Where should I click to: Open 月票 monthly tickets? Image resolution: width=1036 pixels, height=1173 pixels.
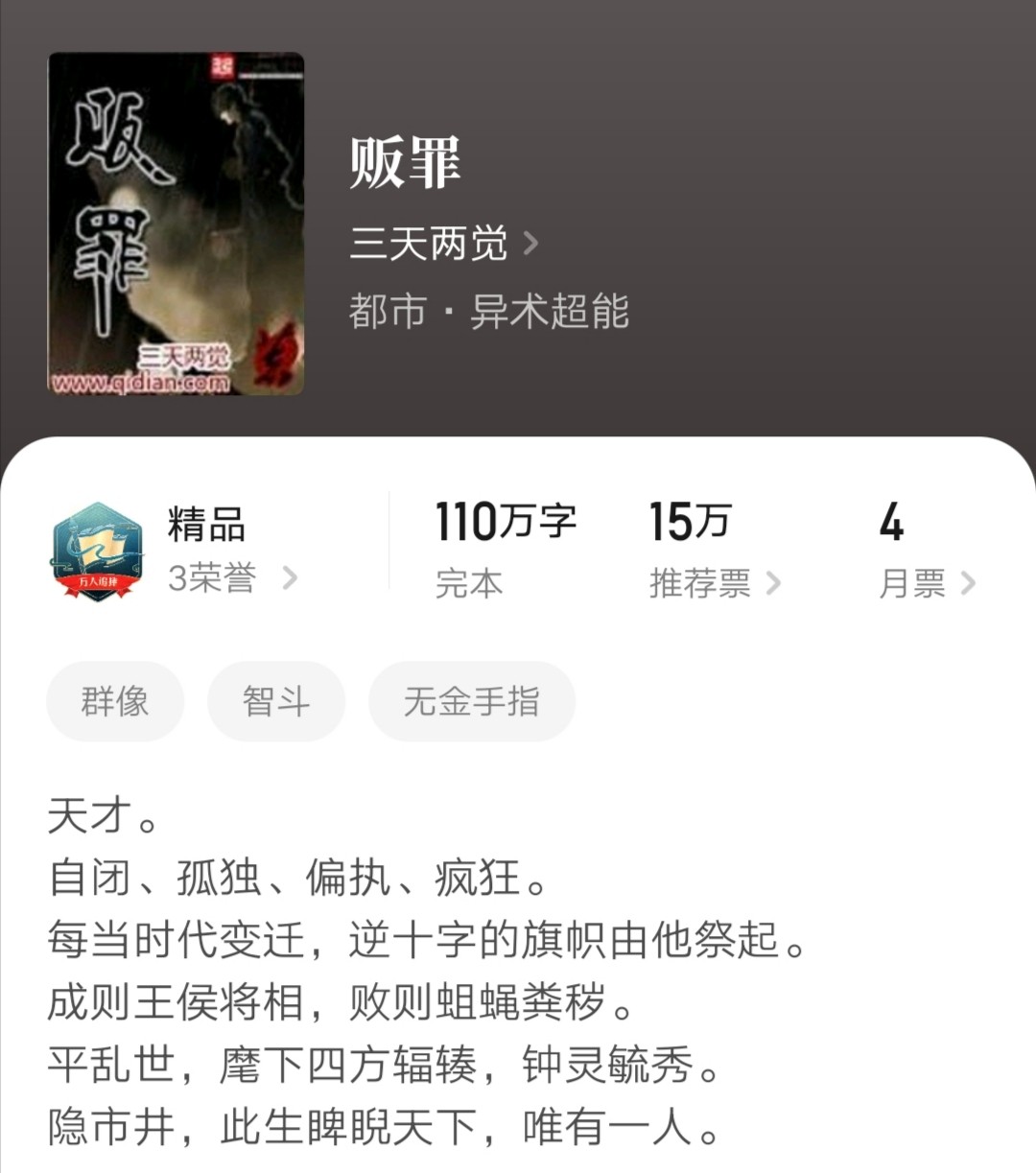[x=926, y=582]
